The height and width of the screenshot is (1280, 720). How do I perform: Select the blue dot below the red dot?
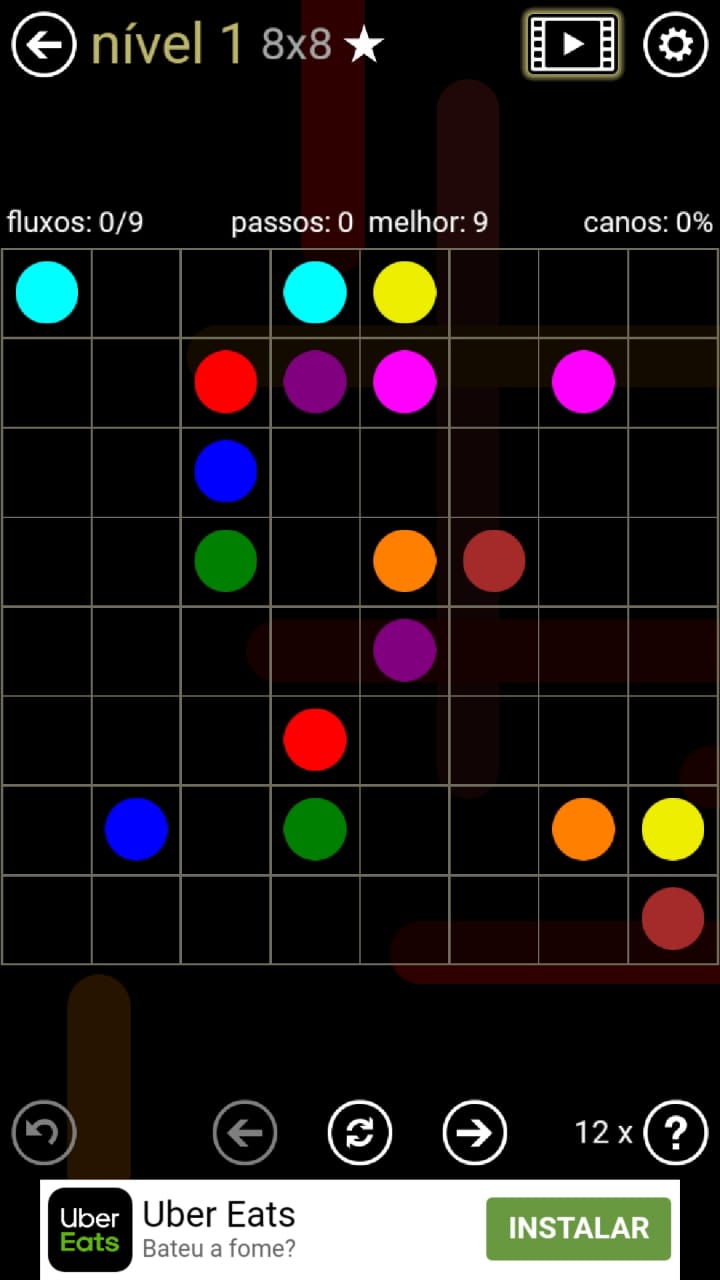click(x=226, y=471)
